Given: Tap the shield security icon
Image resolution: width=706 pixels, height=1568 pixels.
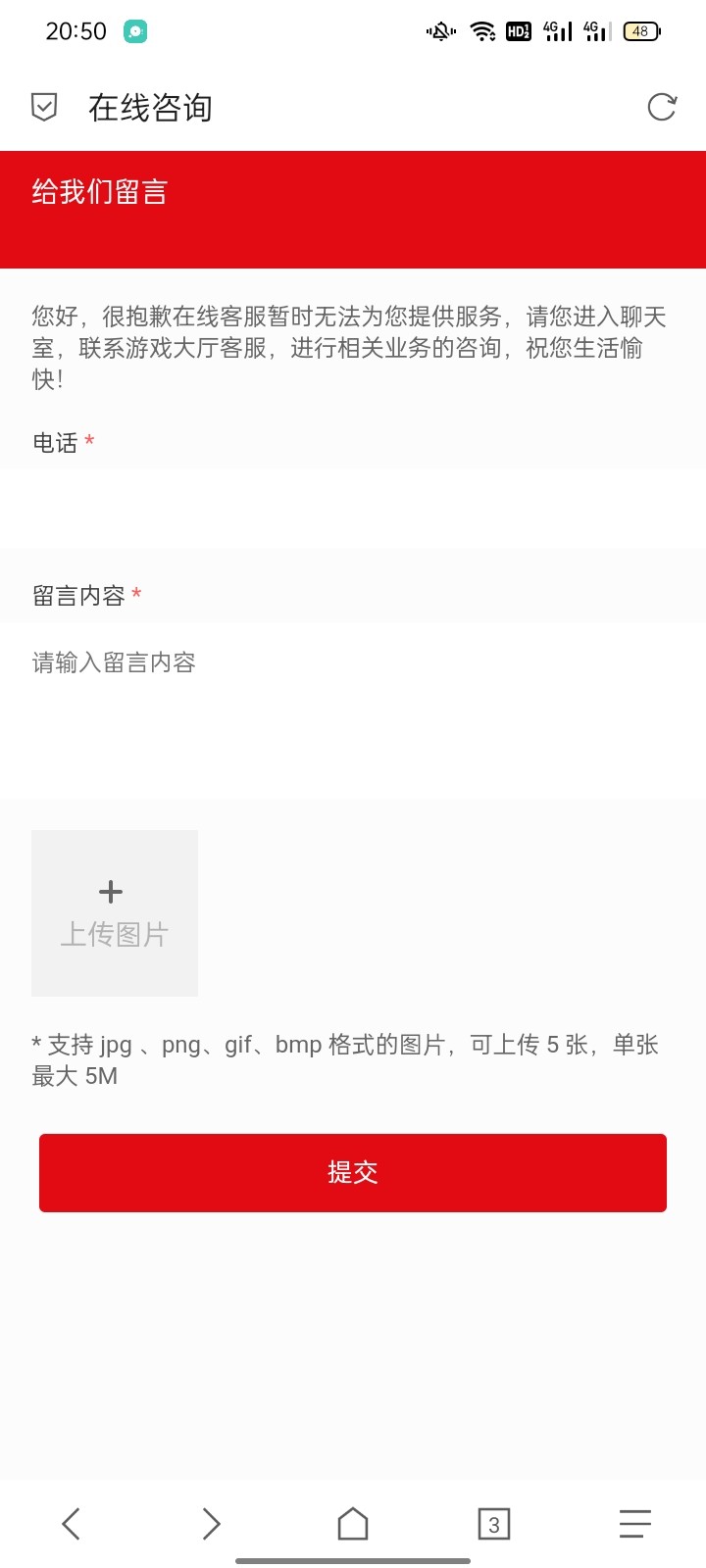Looking at the screenshot, I should 44,107.
